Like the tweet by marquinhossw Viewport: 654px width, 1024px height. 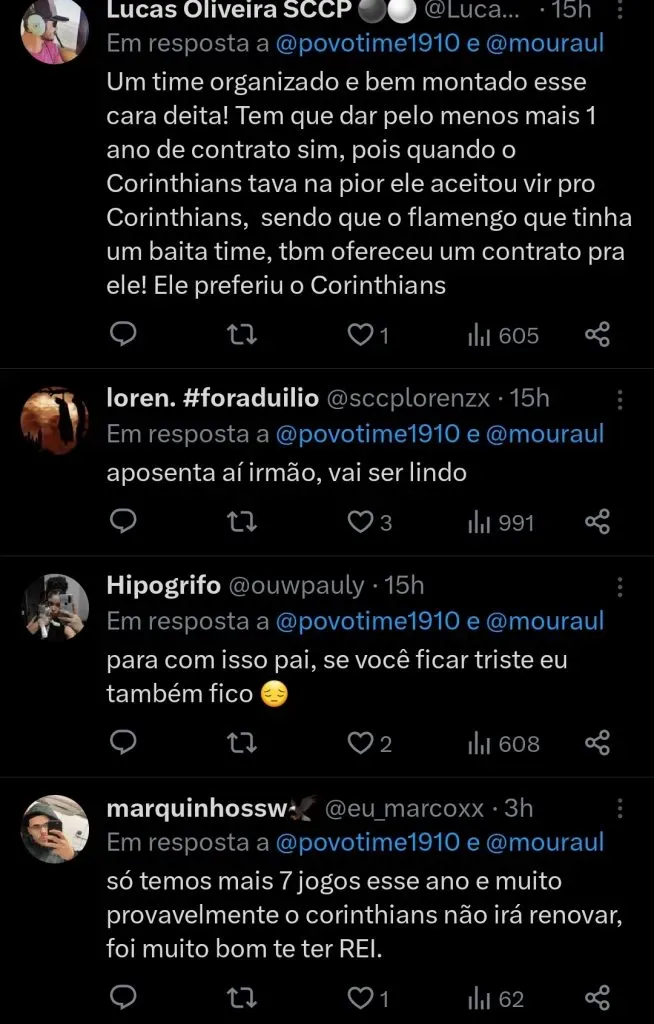point(360,998)
